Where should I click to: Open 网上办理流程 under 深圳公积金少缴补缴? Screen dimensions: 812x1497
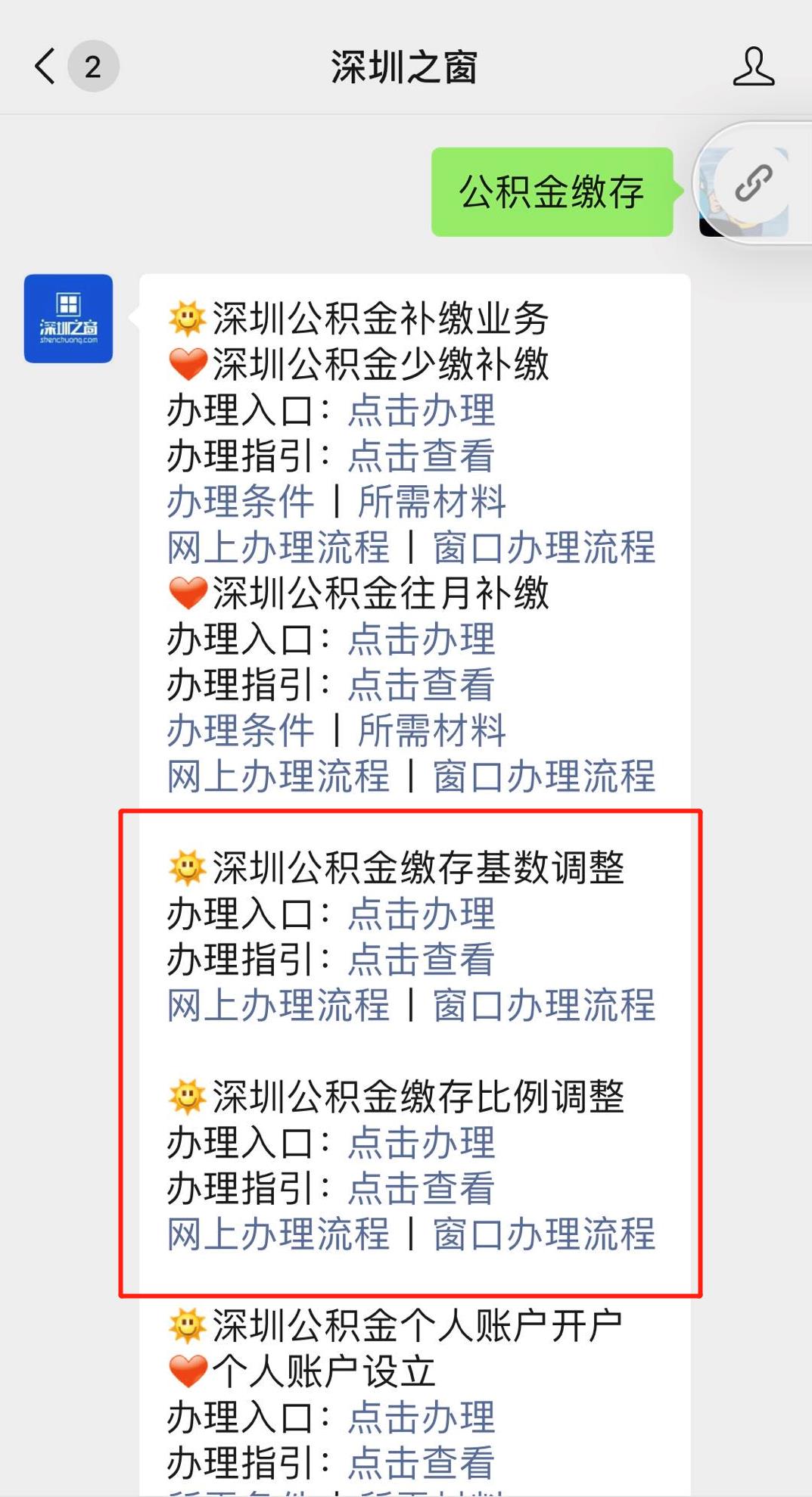click(x=278, y=548)
